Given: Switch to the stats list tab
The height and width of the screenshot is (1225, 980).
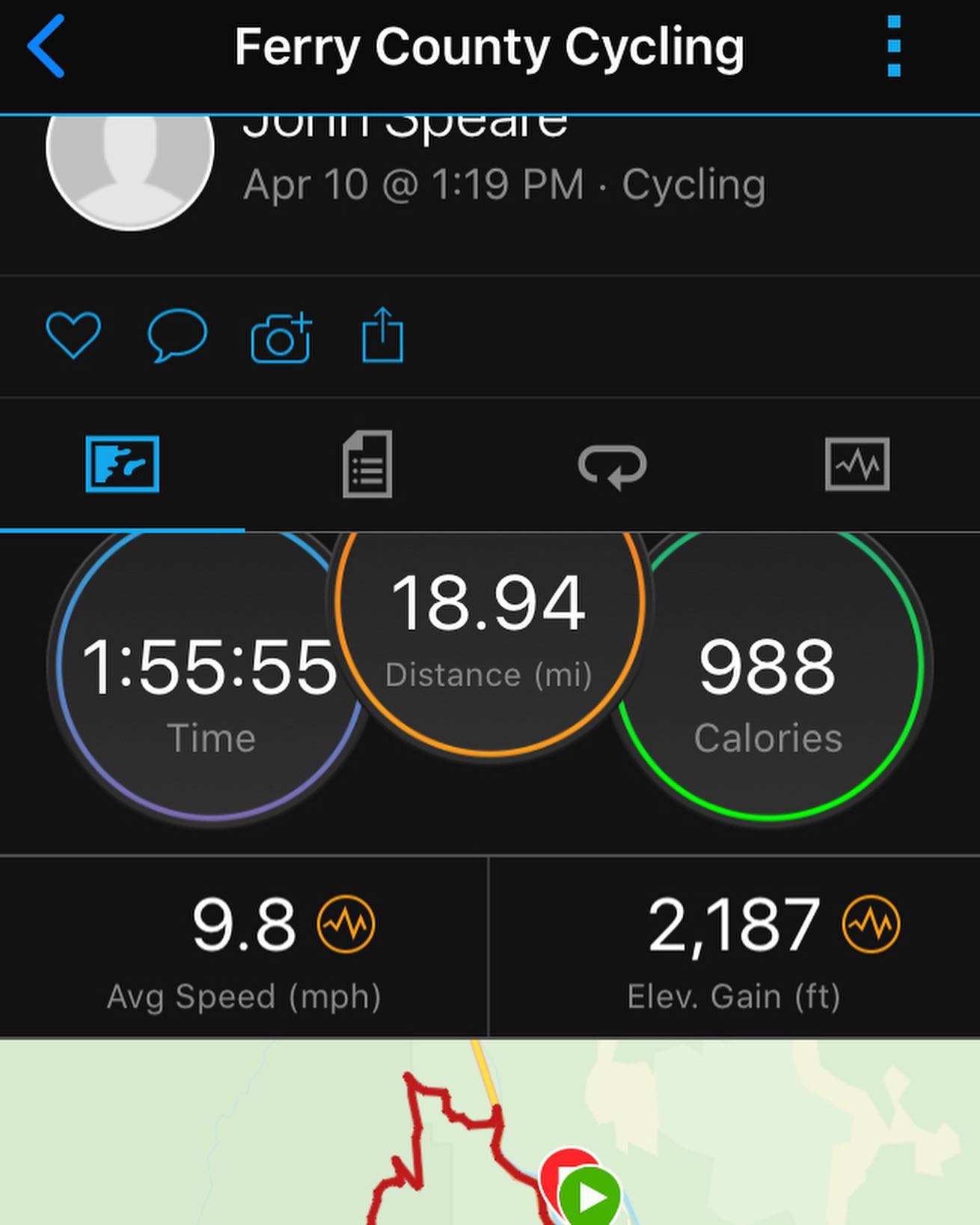Looking at the screenshot, I should click(x=367, y=464).
